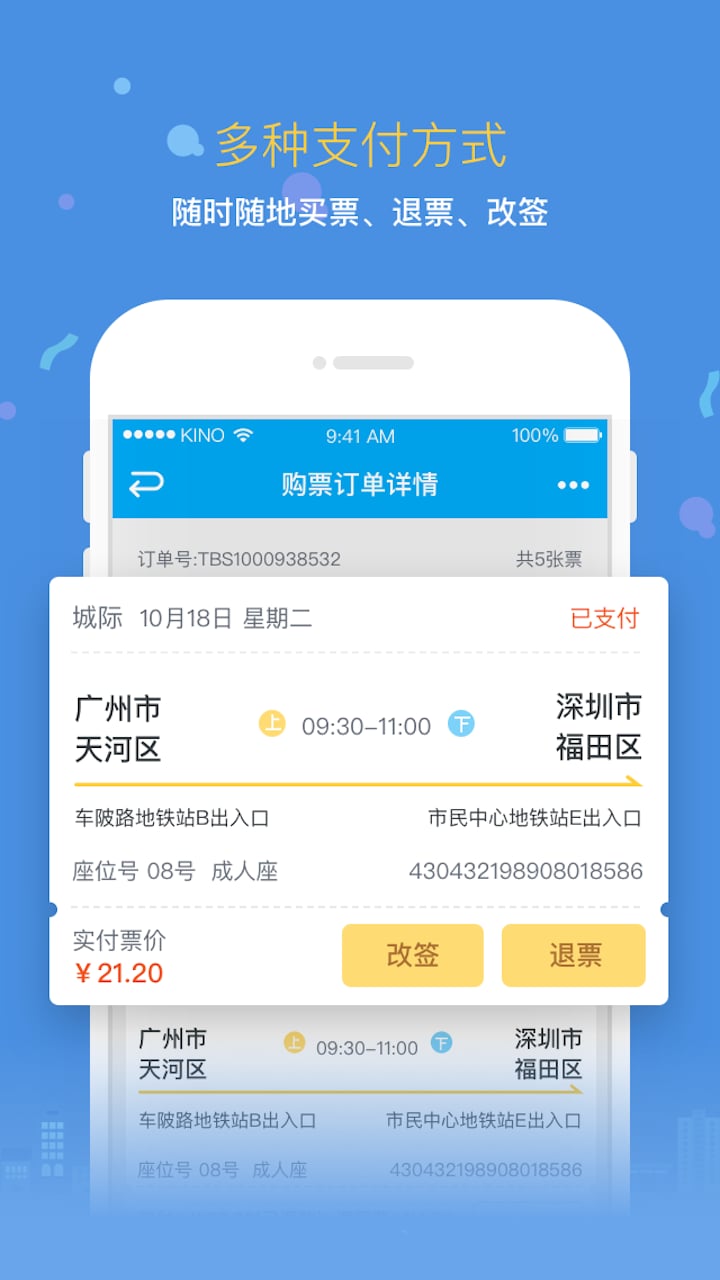
Task: Tap the blue 下 arrival badge icon
Action: pyautogui.click(x=460, y=726)
